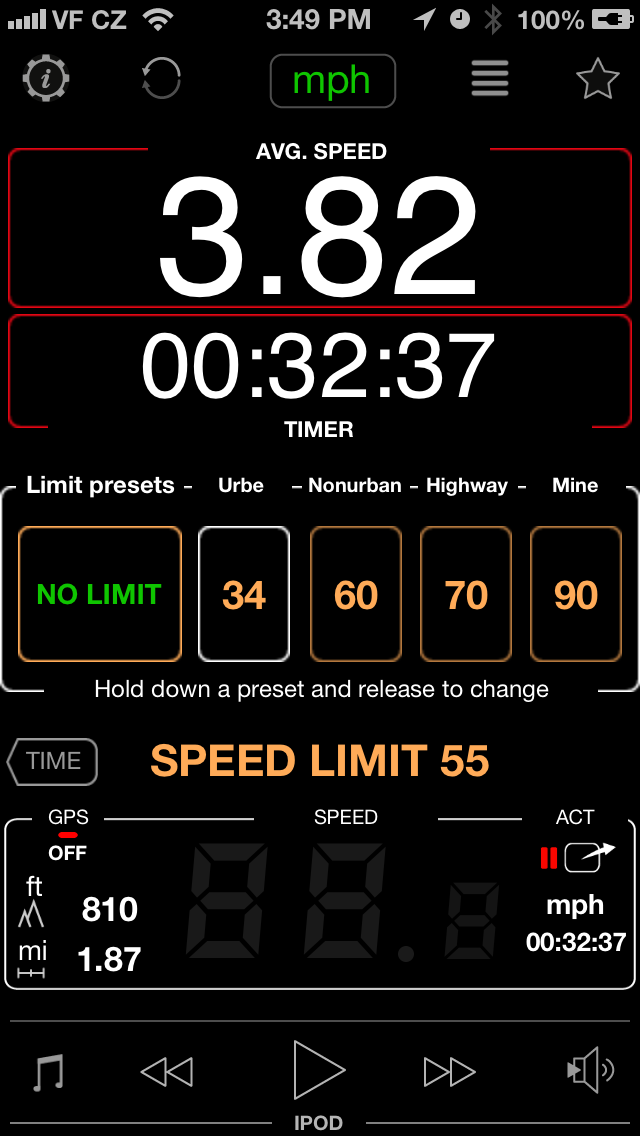This screenshot has width=640, height=1136.
Task: Select the Mine 90 limit preset
Action: [x=576, y=595]
